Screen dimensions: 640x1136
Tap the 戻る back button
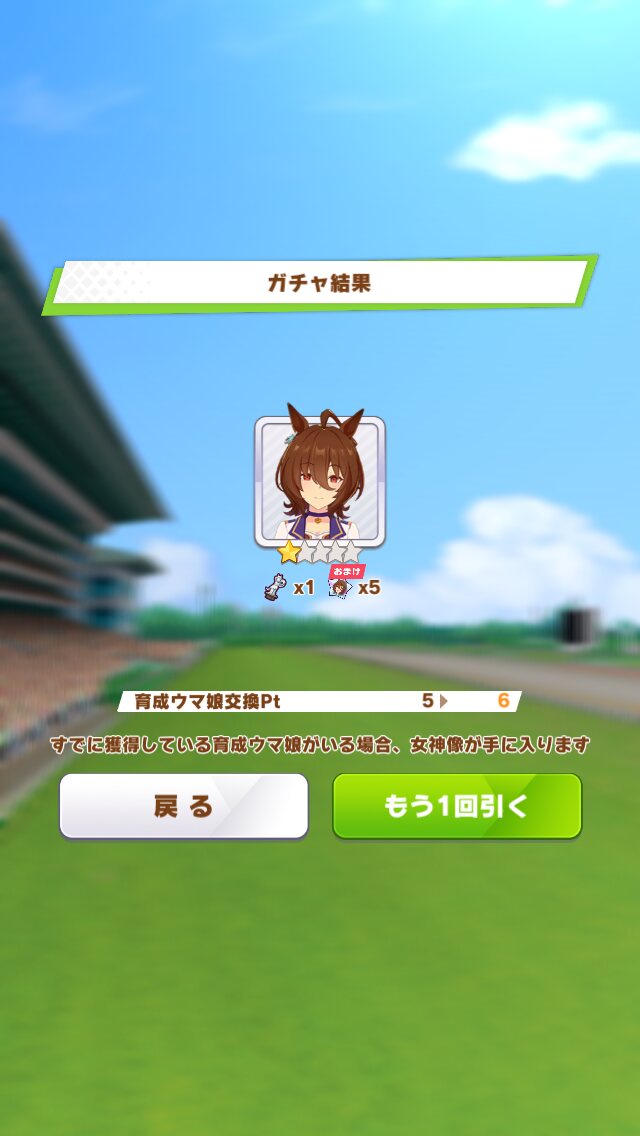pyautogui.click(x=183, y=806)
